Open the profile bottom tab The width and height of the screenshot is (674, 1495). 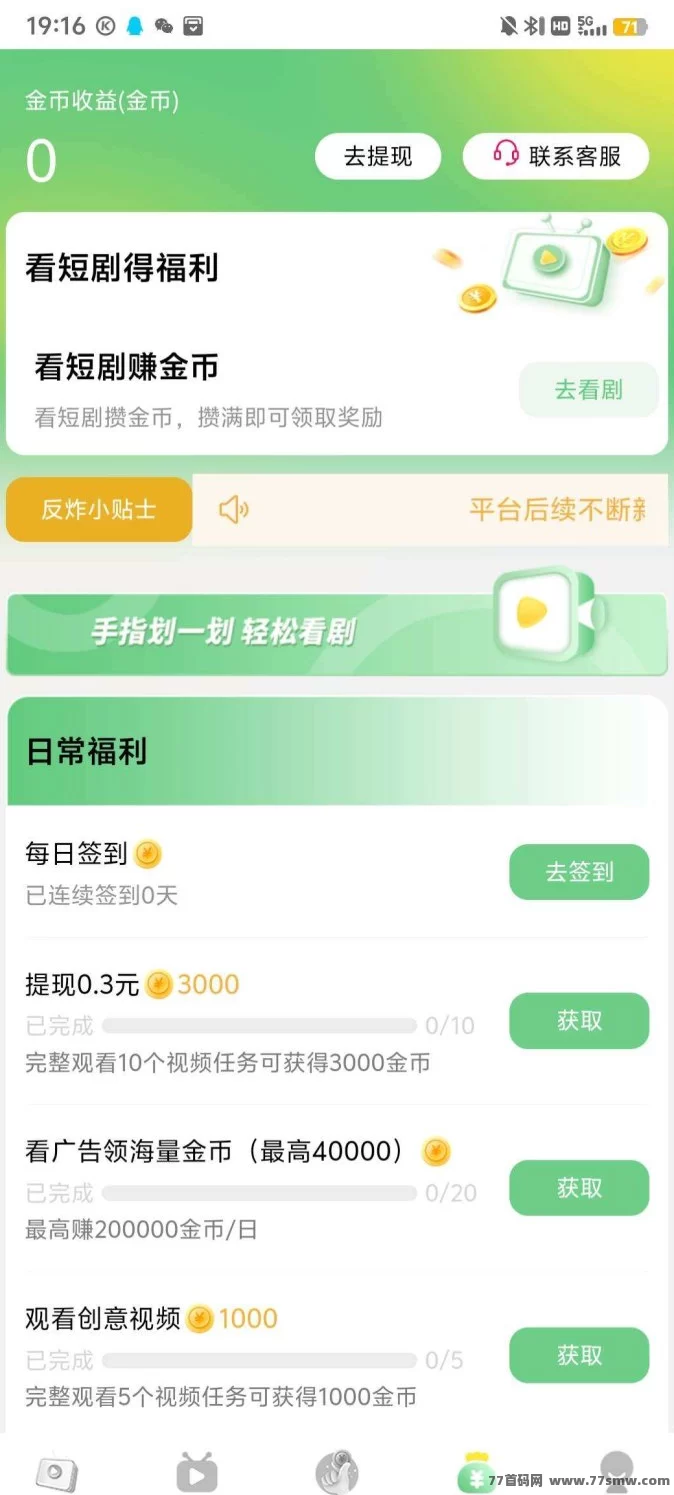tap(617, 1472)
